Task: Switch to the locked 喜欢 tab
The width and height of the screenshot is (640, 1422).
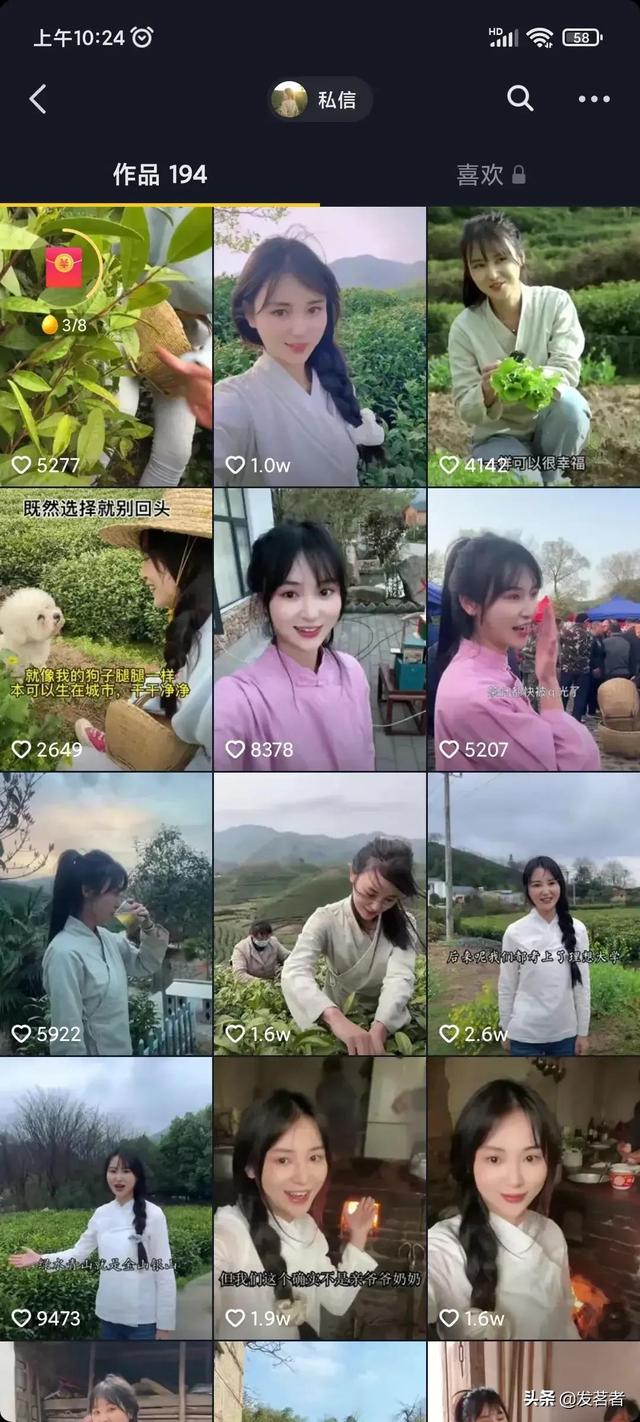Action: (x=490, y=175)
